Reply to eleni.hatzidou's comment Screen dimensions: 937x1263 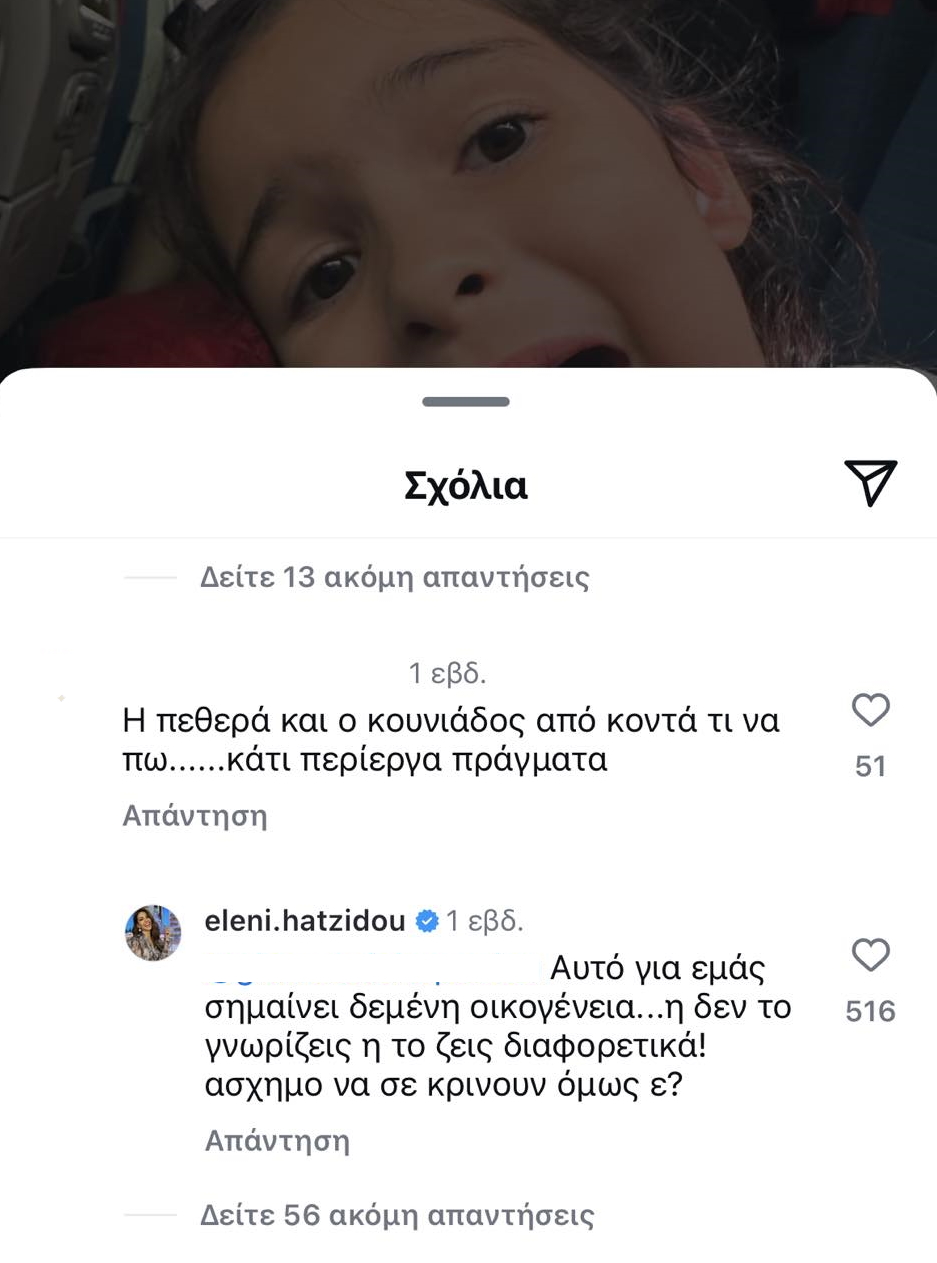click(x=277, y=1140)
